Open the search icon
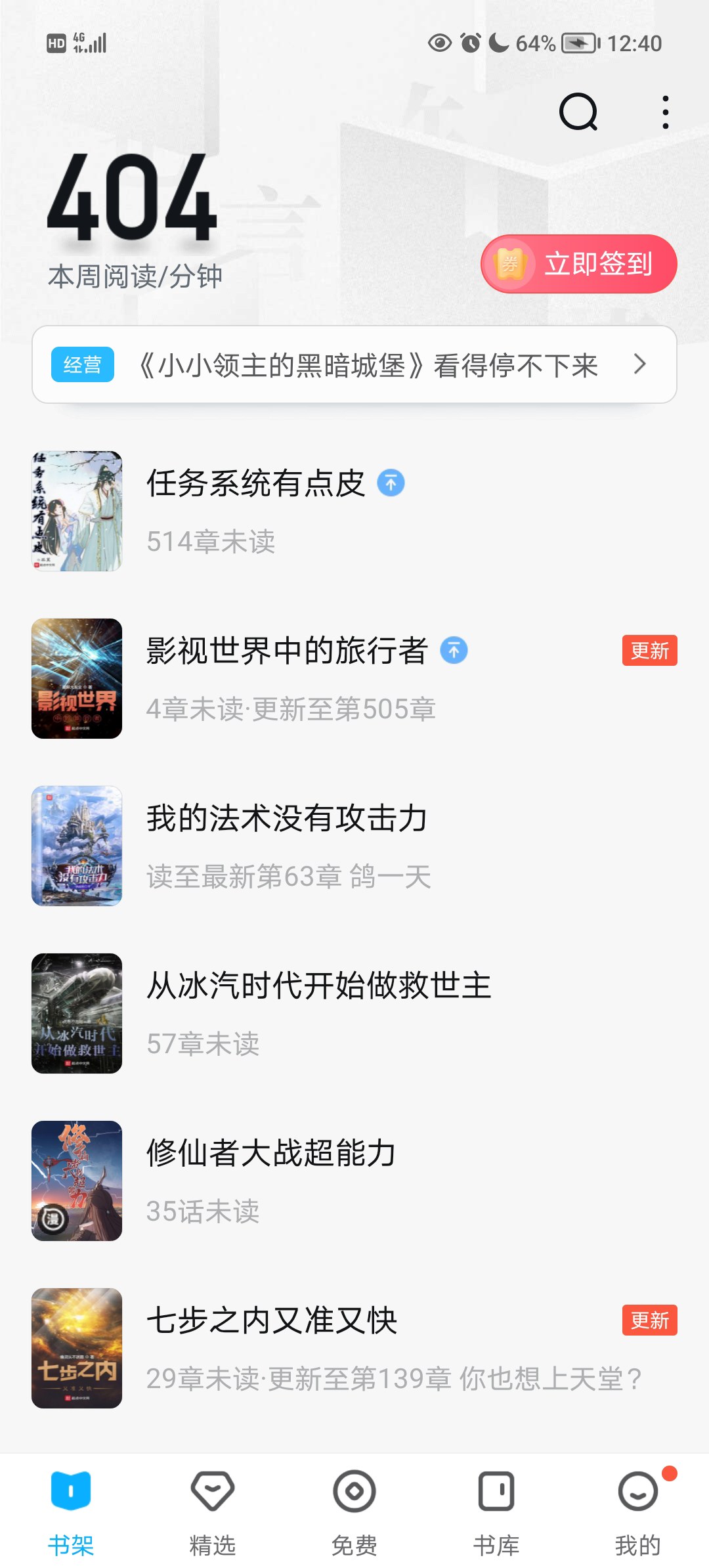The image size is (709, 1568). click(x=578, y=112)
